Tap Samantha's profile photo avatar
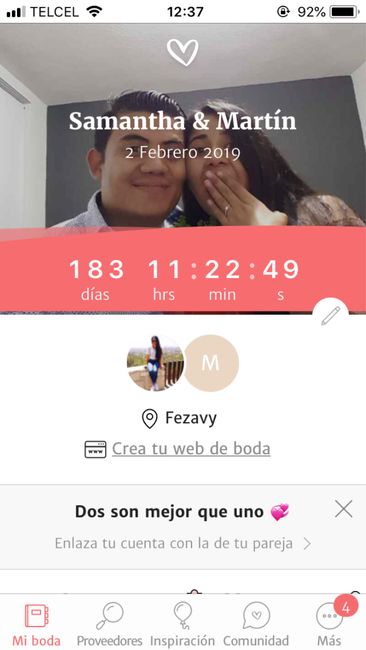The image size is (366, 650). [155, 363]
